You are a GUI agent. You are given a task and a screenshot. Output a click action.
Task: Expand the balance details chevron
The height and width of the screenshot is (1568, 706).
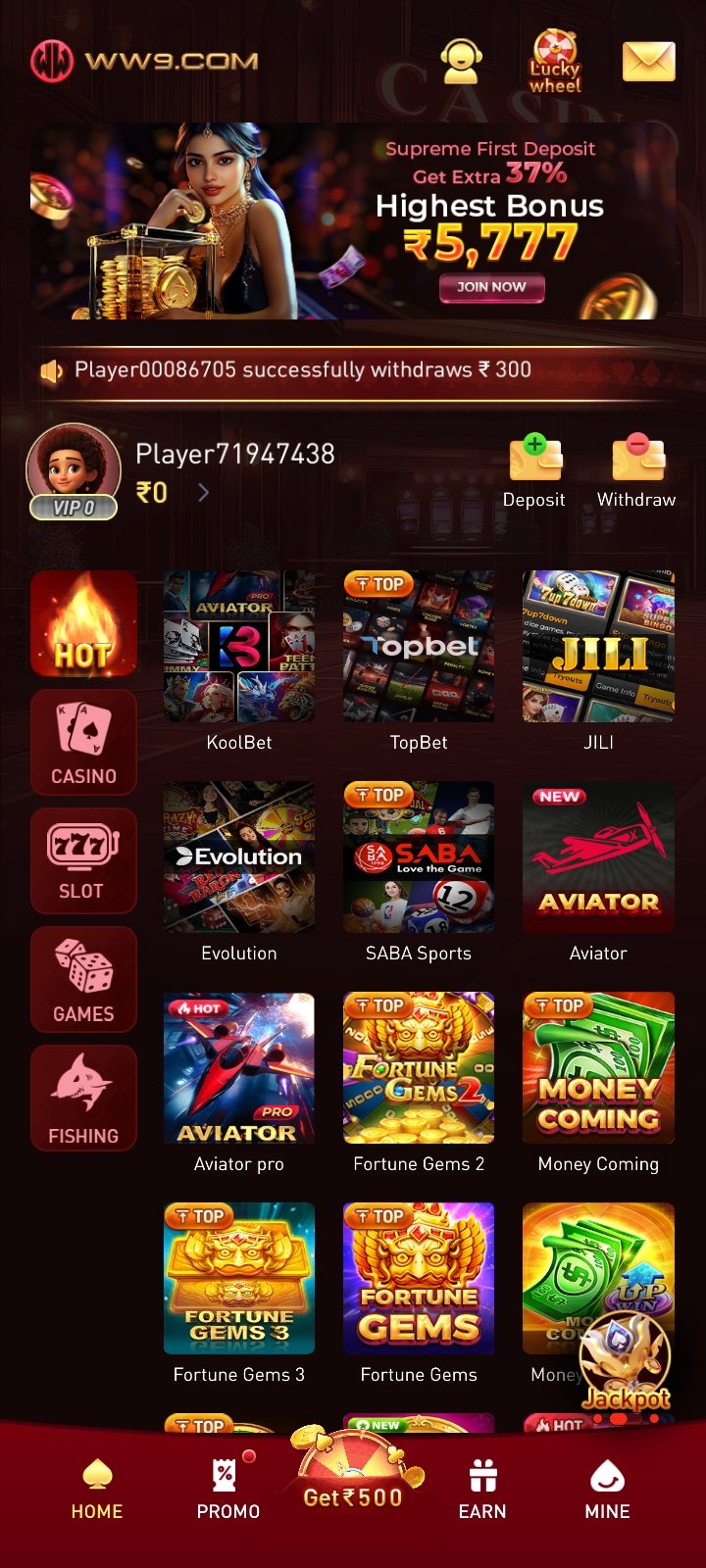(x=203, y=492)
